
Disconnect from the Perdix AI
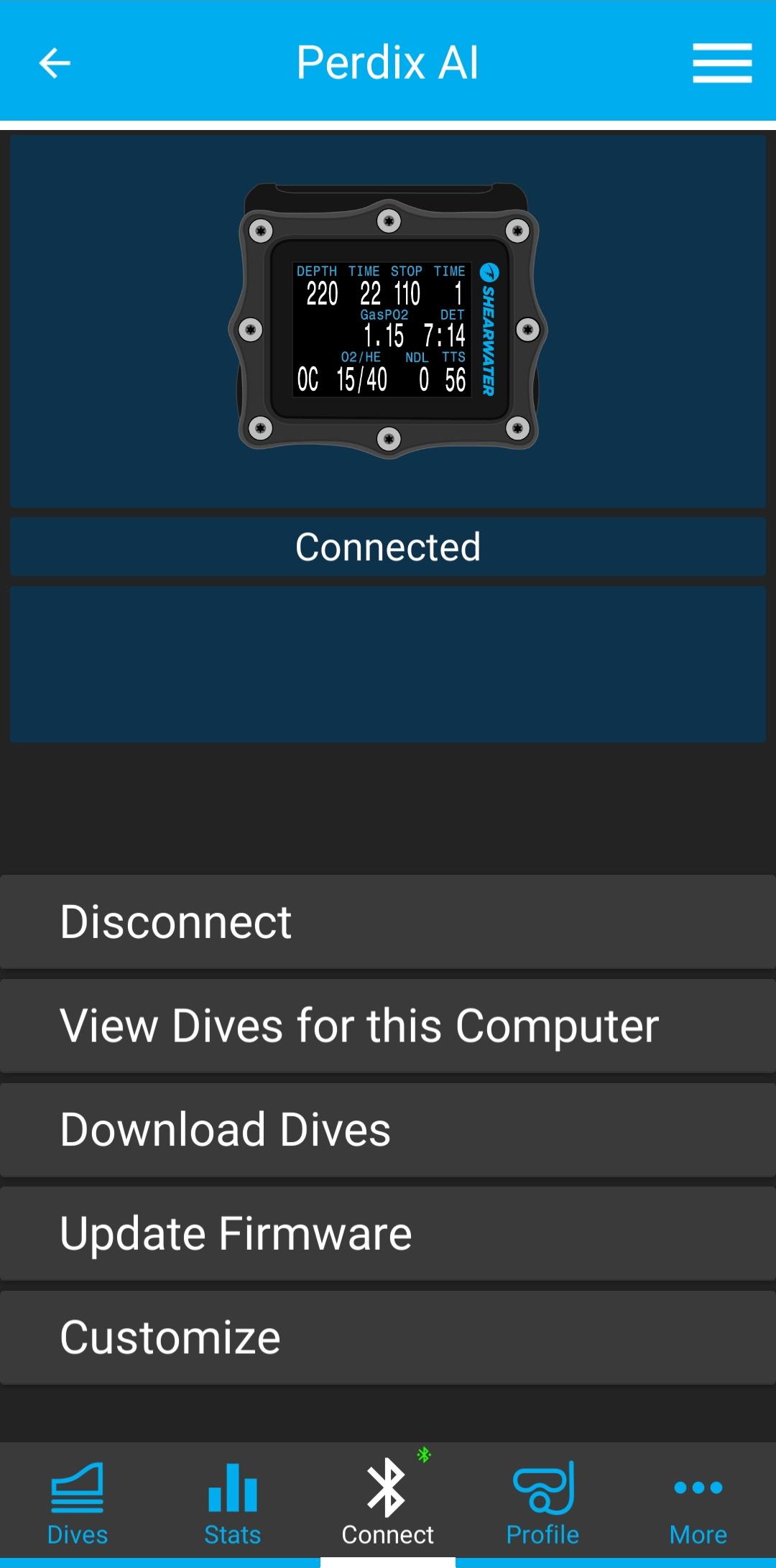388,922
